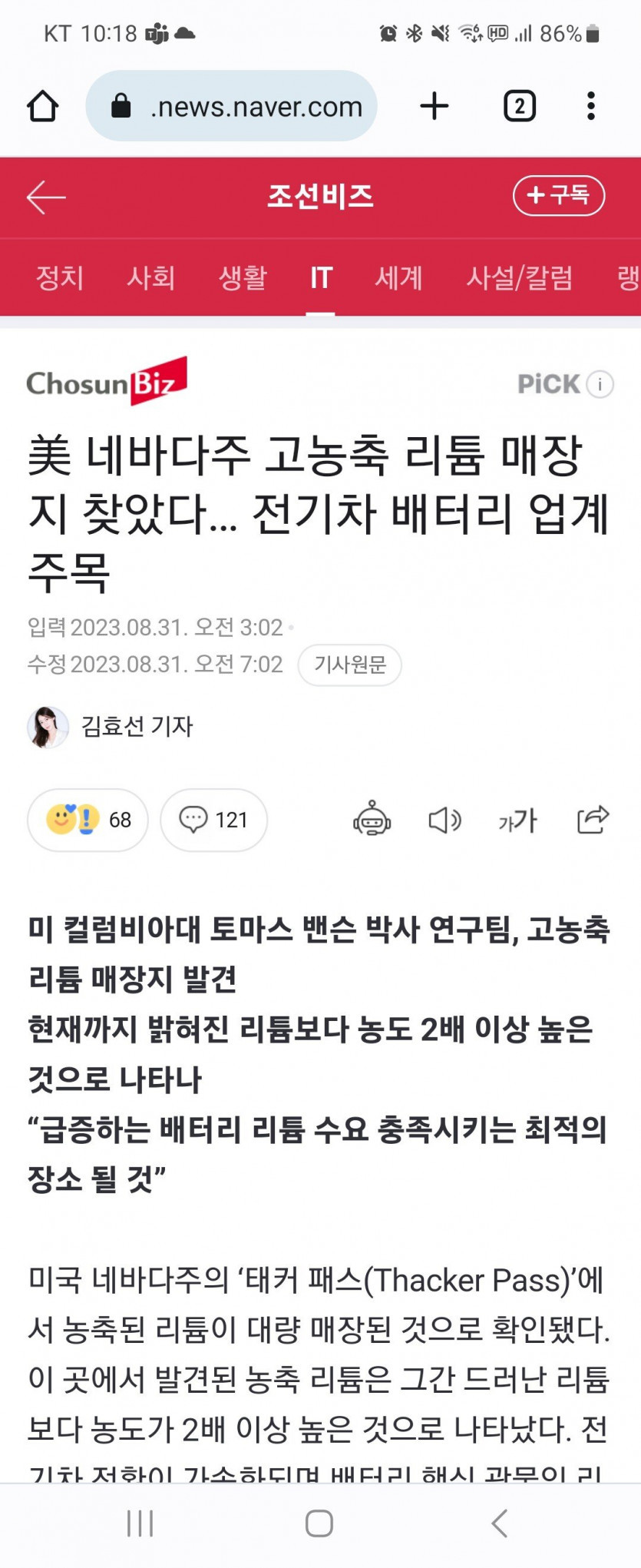This screenshot has width=641, height=1568.
Task: Subscribe with the 구독 button
Action: tap(558, 195)
